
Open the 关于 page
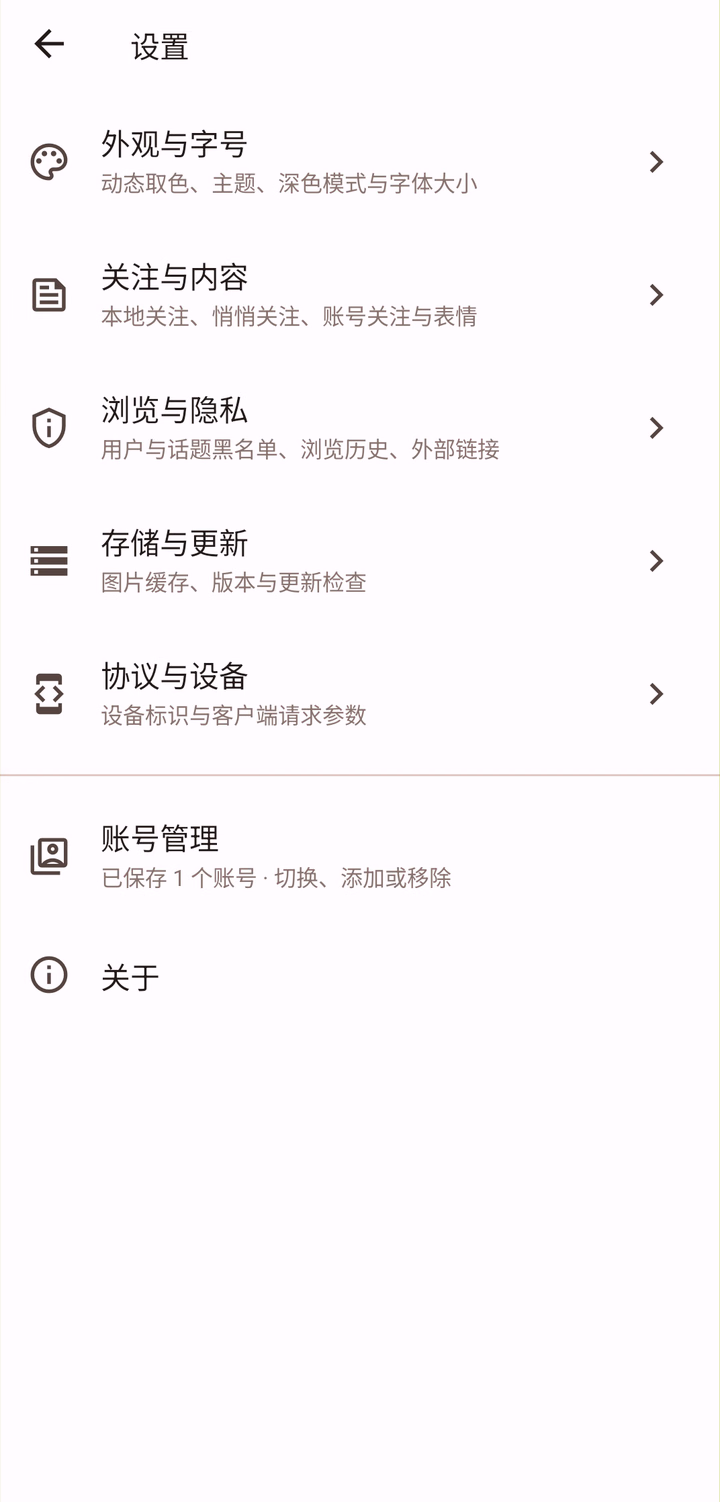tap(360, 976)
